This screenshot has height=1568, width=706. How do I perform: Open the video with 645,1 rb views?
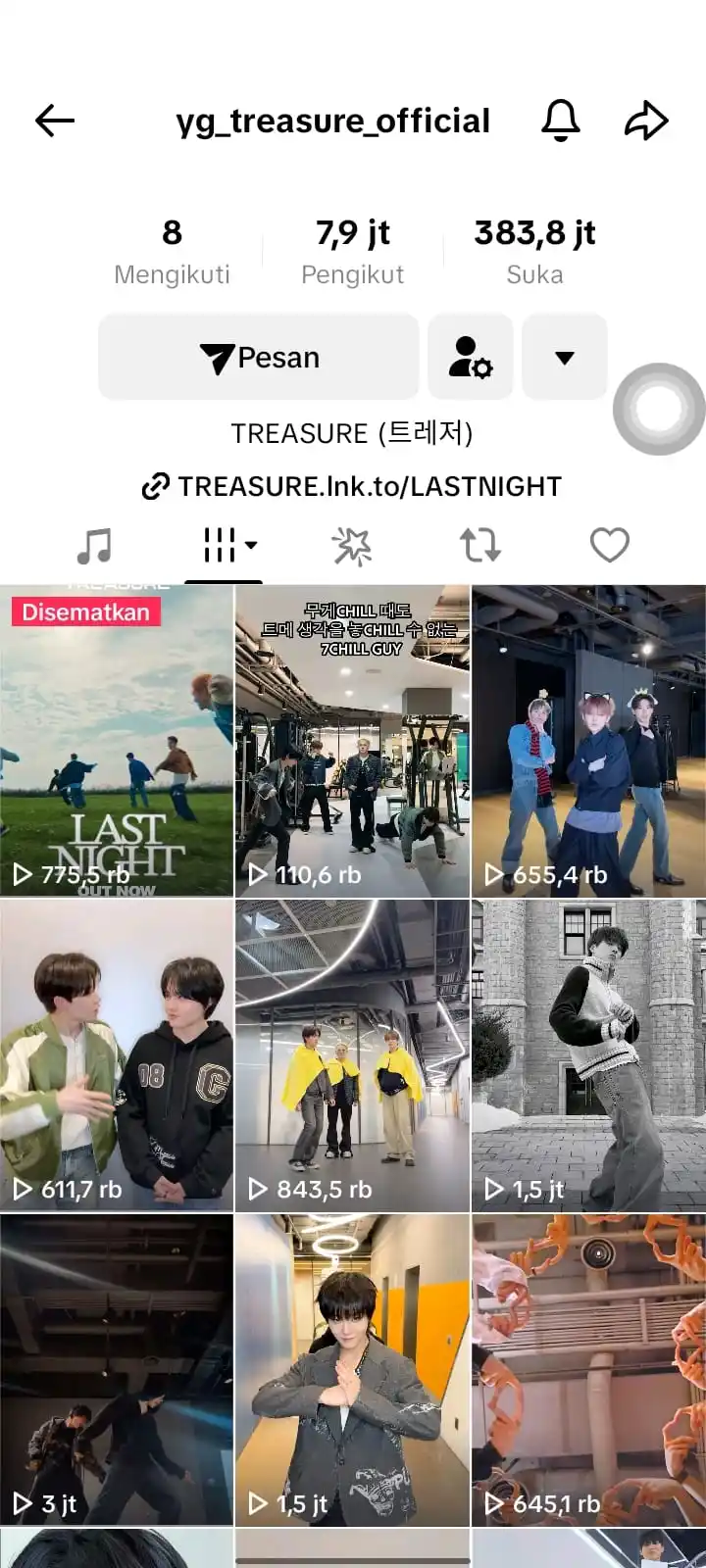[x=588, y=1370]
